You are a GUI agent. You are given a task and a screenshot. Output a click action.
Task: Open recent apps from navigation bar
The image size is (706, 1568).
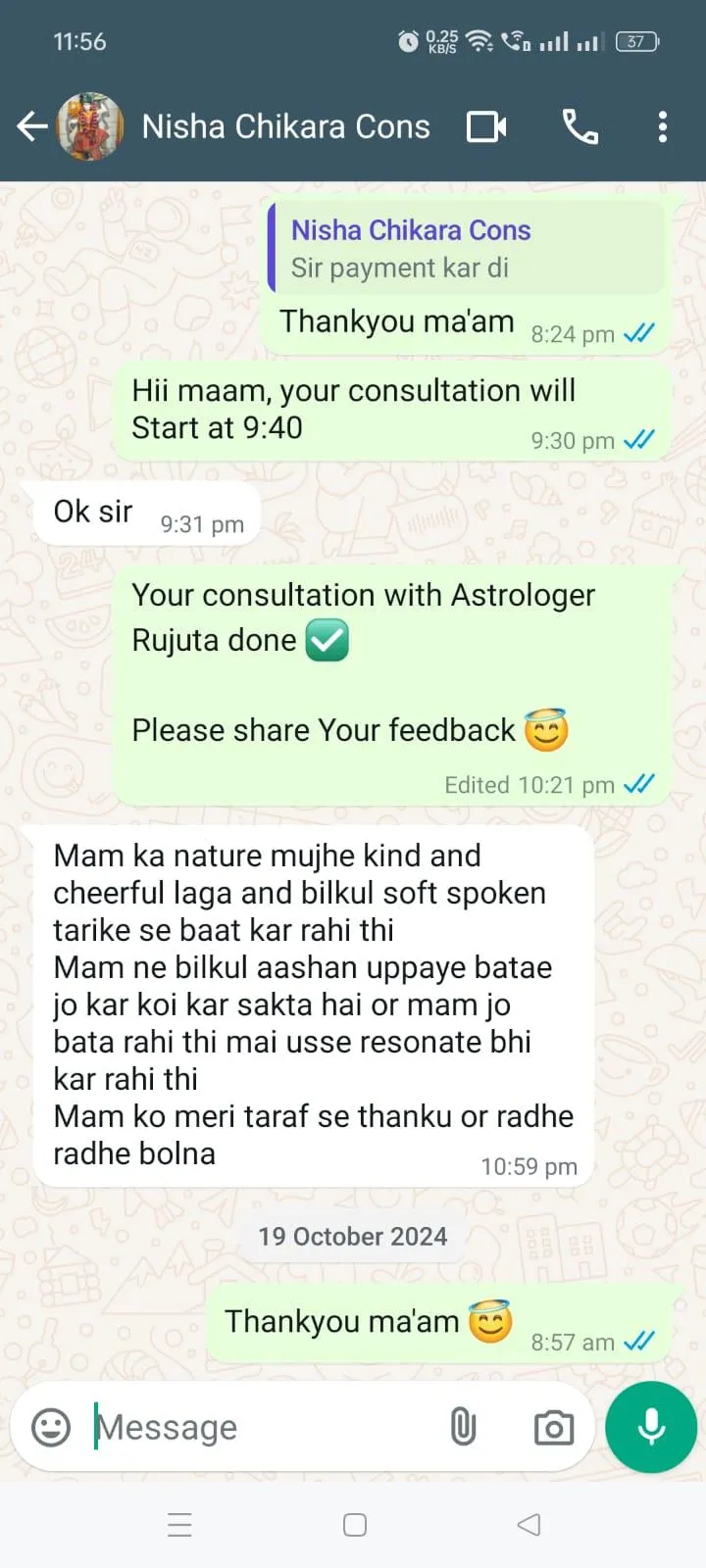(179, 1525)
